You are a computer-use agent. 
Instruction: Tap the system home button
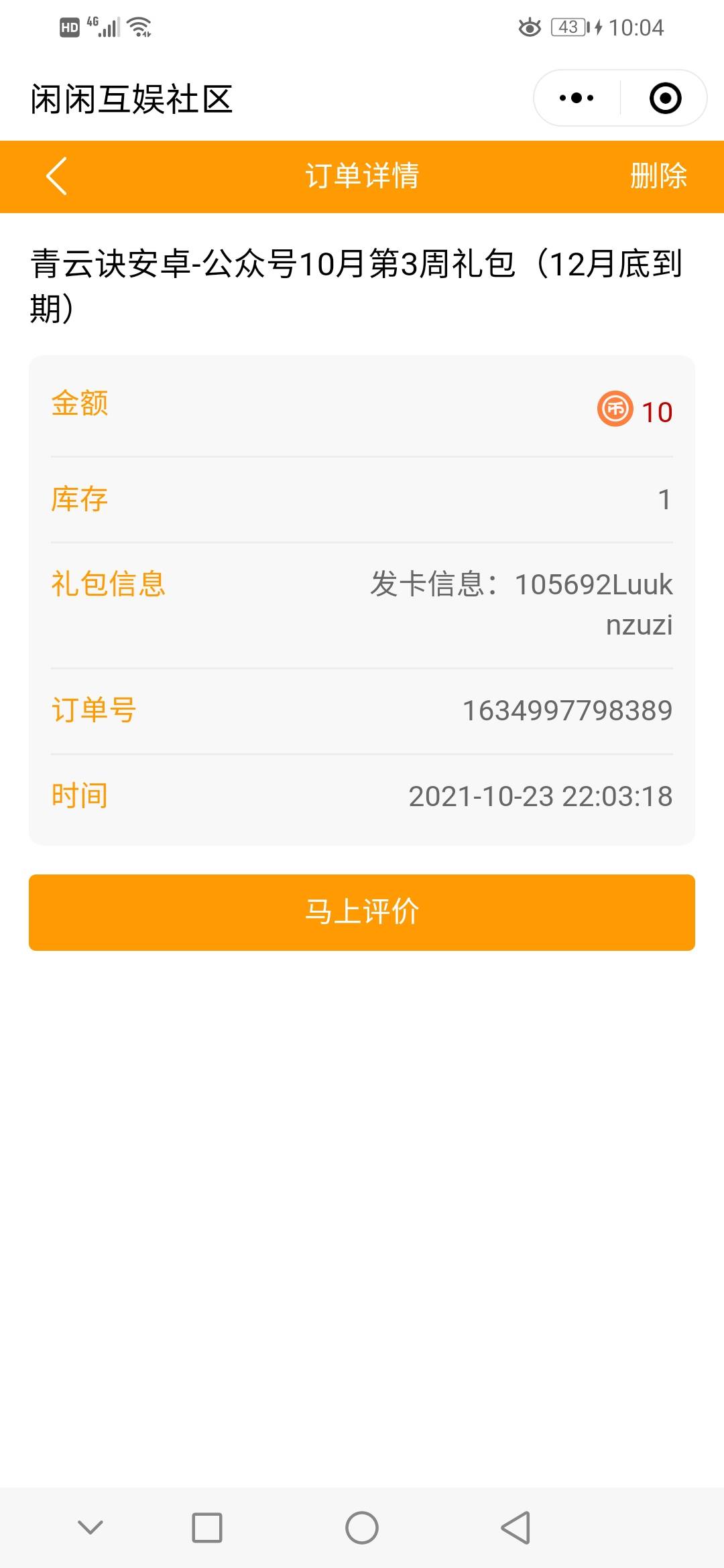362,1528
